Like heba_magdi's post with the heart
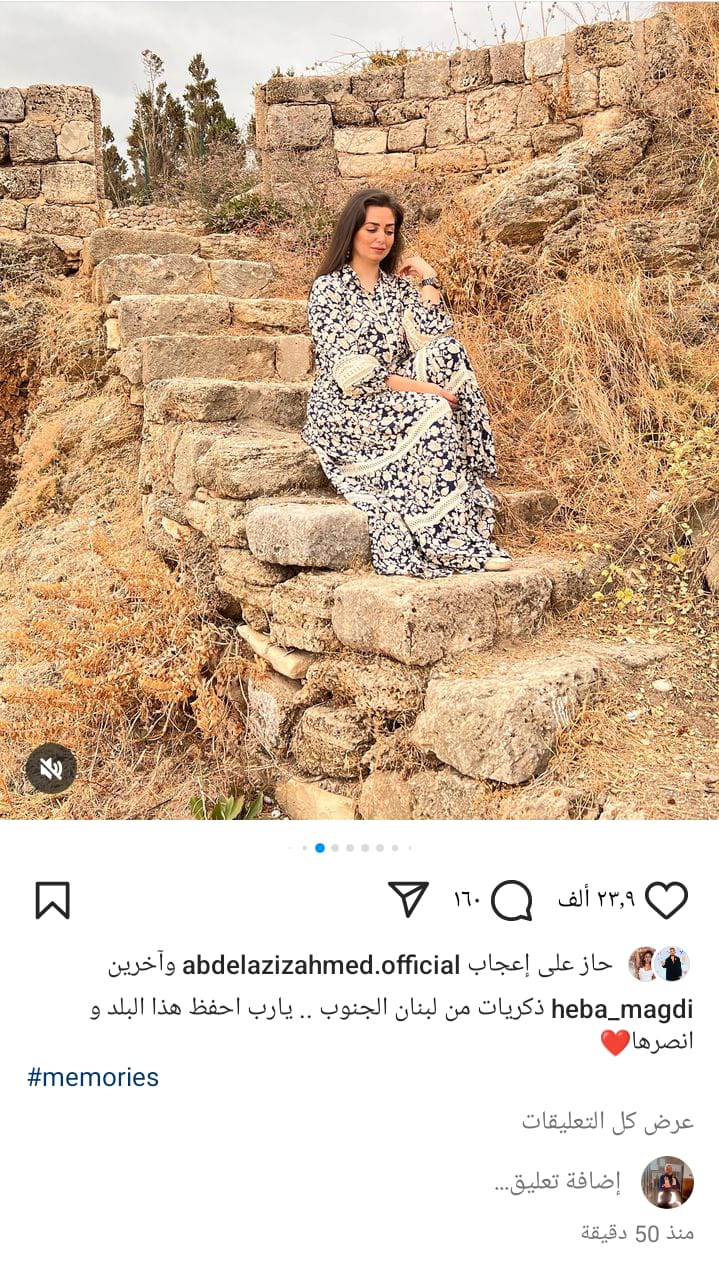 coord(666,900)
